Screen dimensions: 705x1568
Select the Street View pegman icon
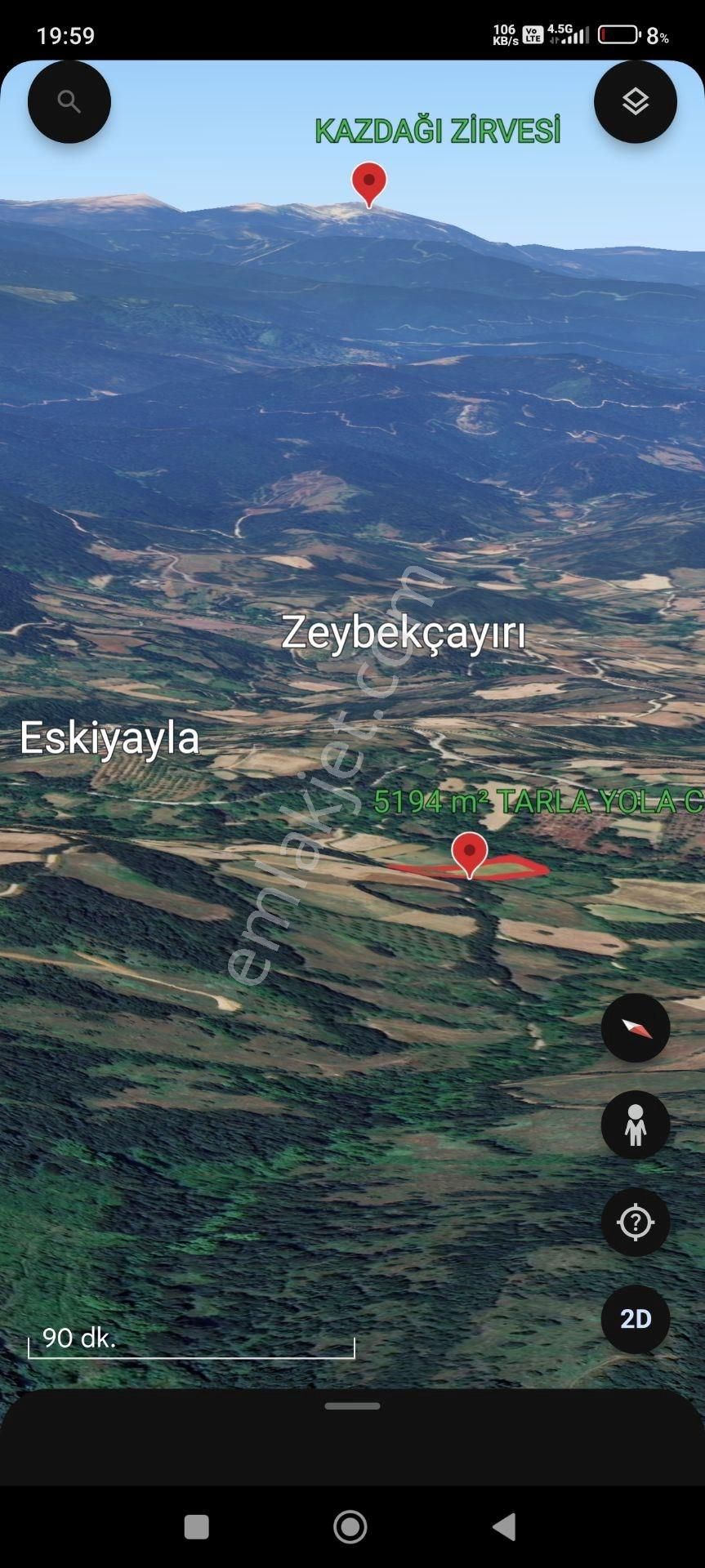click(x=636, y=1125)
